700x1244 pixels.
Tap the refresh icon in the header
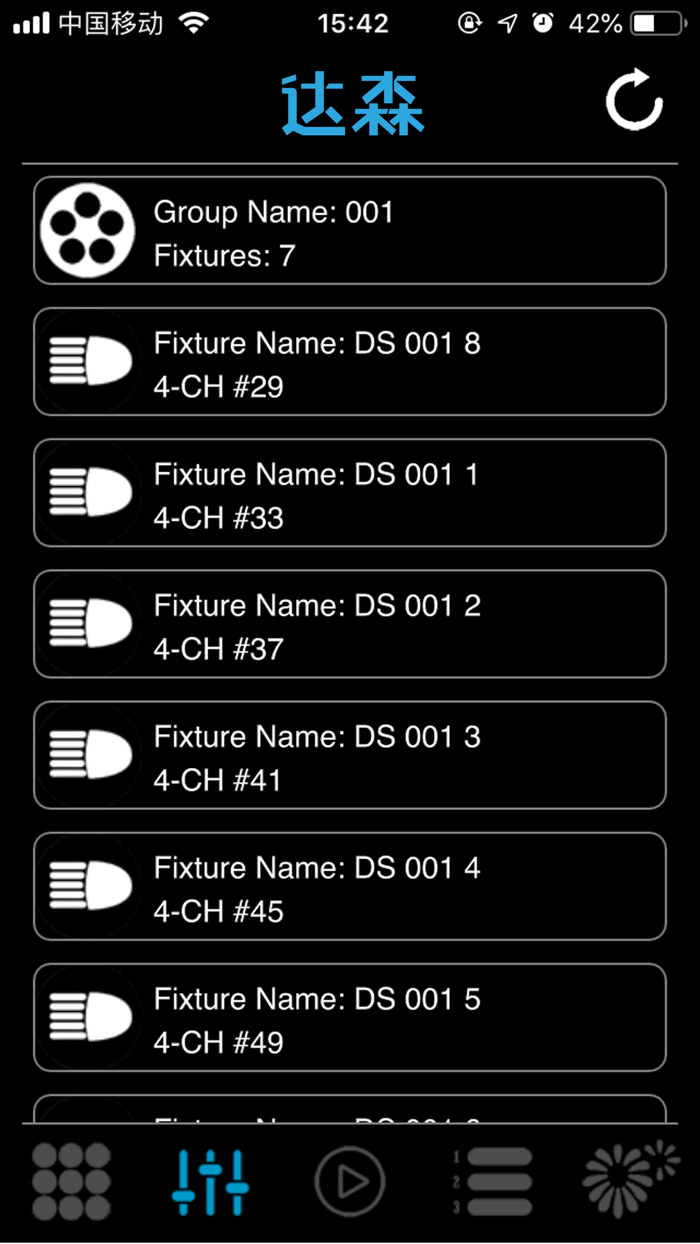(634, 101)
